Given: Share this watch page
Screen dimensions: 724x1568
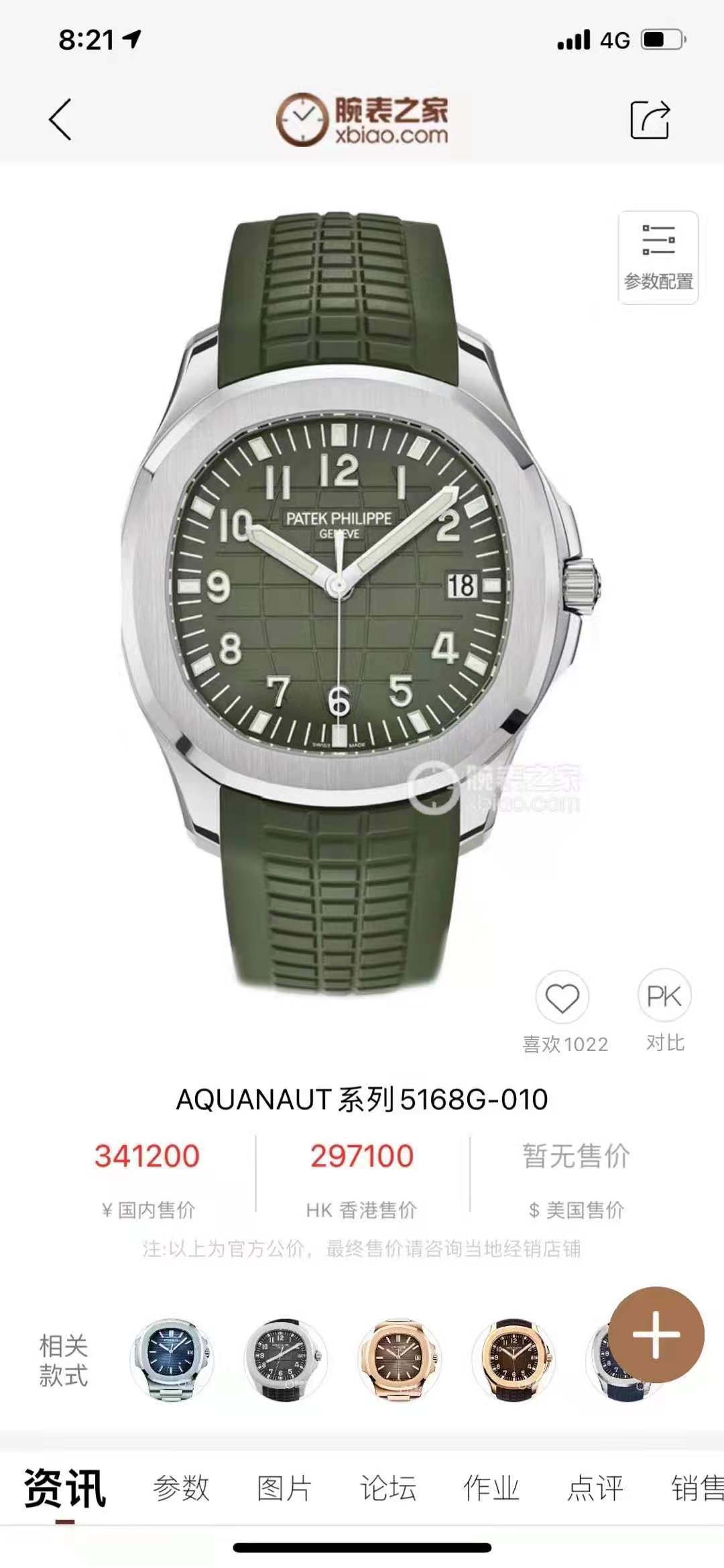Looking at the screenshot, I should pos(650,120).
